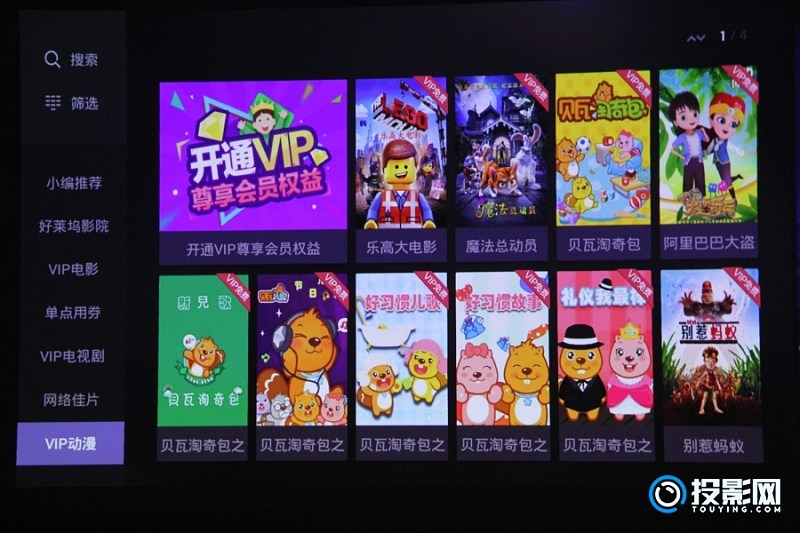The image size is (800, 533).
Task: Switch to VIP电视剧 category
Action: [73, 356]
